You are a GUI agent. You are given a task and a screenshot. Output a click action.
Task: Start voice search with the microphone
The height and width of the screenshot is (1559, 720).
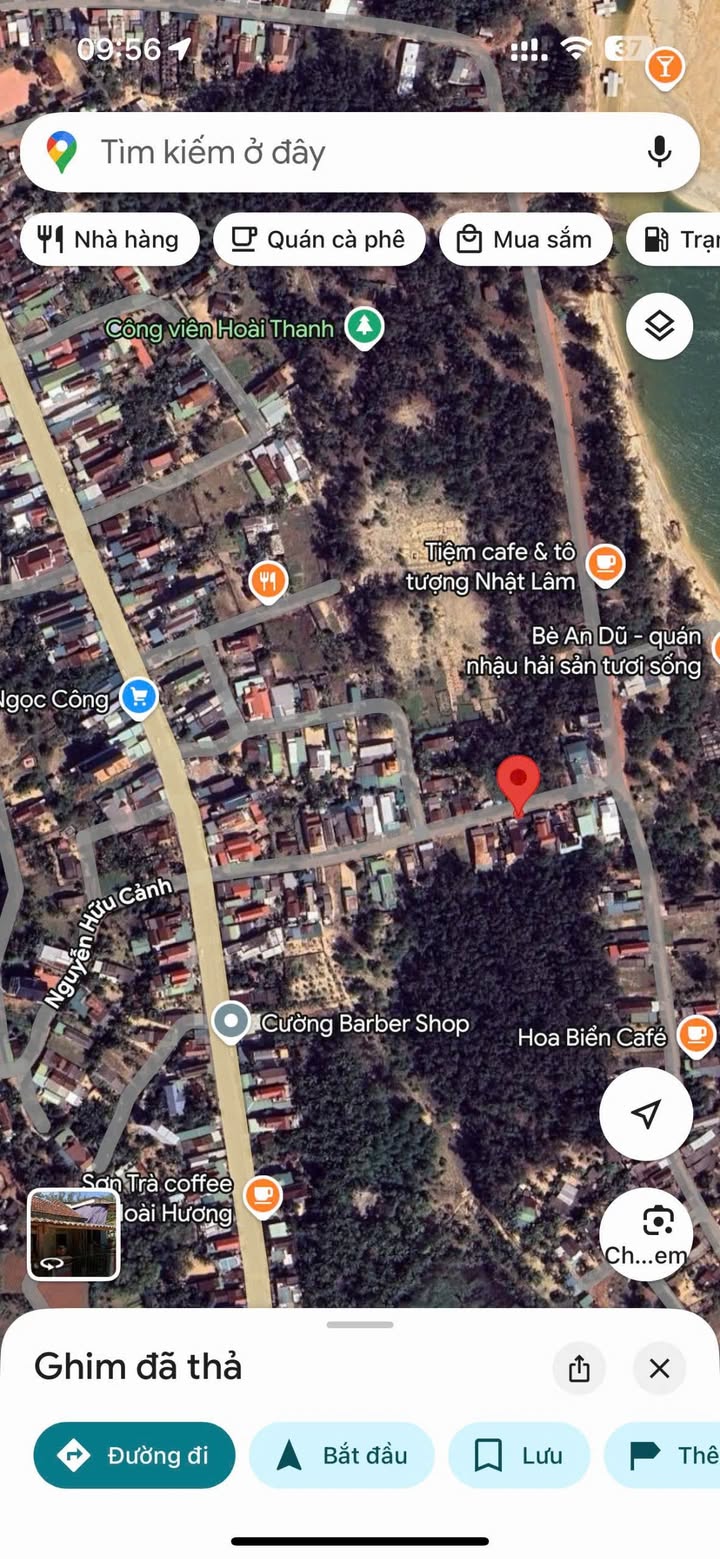click(659, 152)
